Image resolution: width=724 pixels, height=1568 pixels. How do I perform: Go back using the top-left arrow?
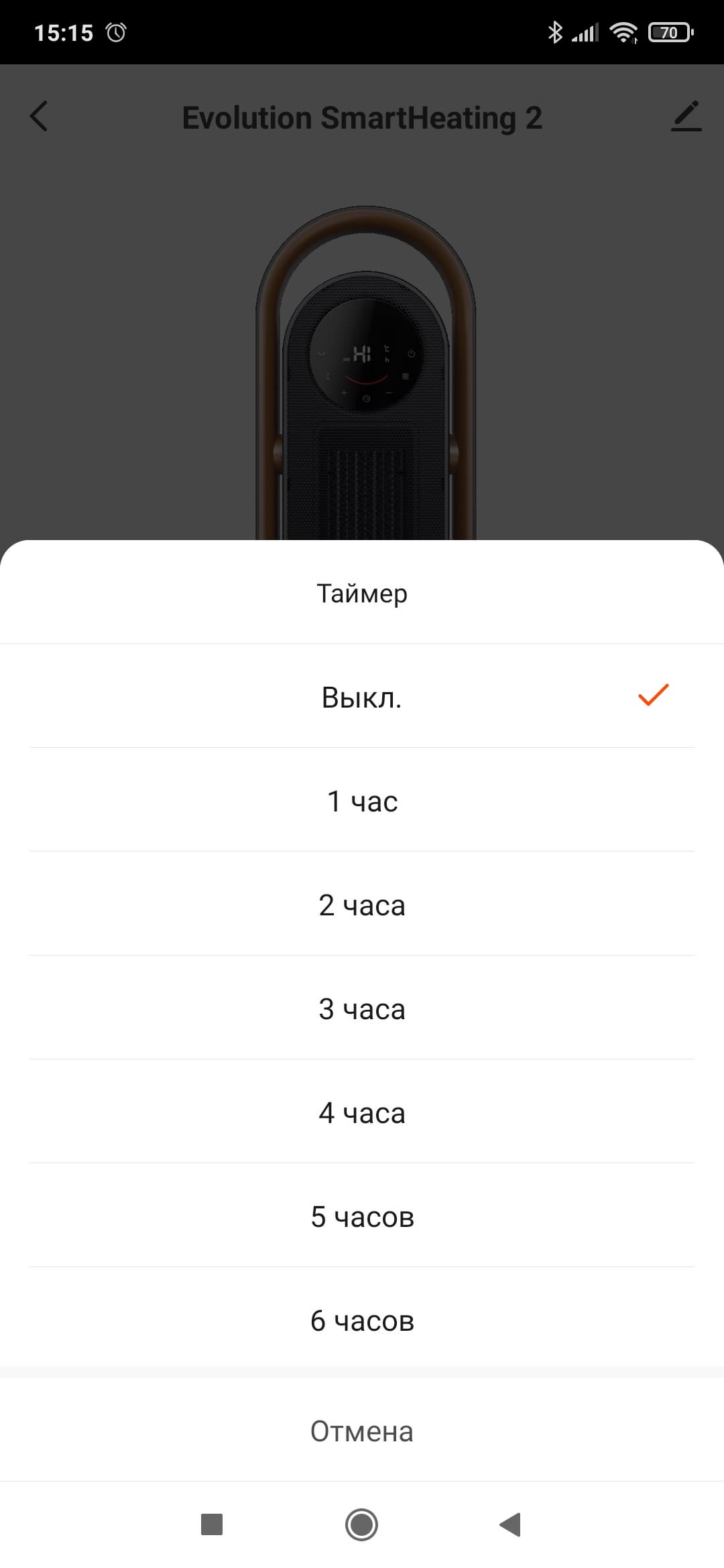(x=40, y=117)
